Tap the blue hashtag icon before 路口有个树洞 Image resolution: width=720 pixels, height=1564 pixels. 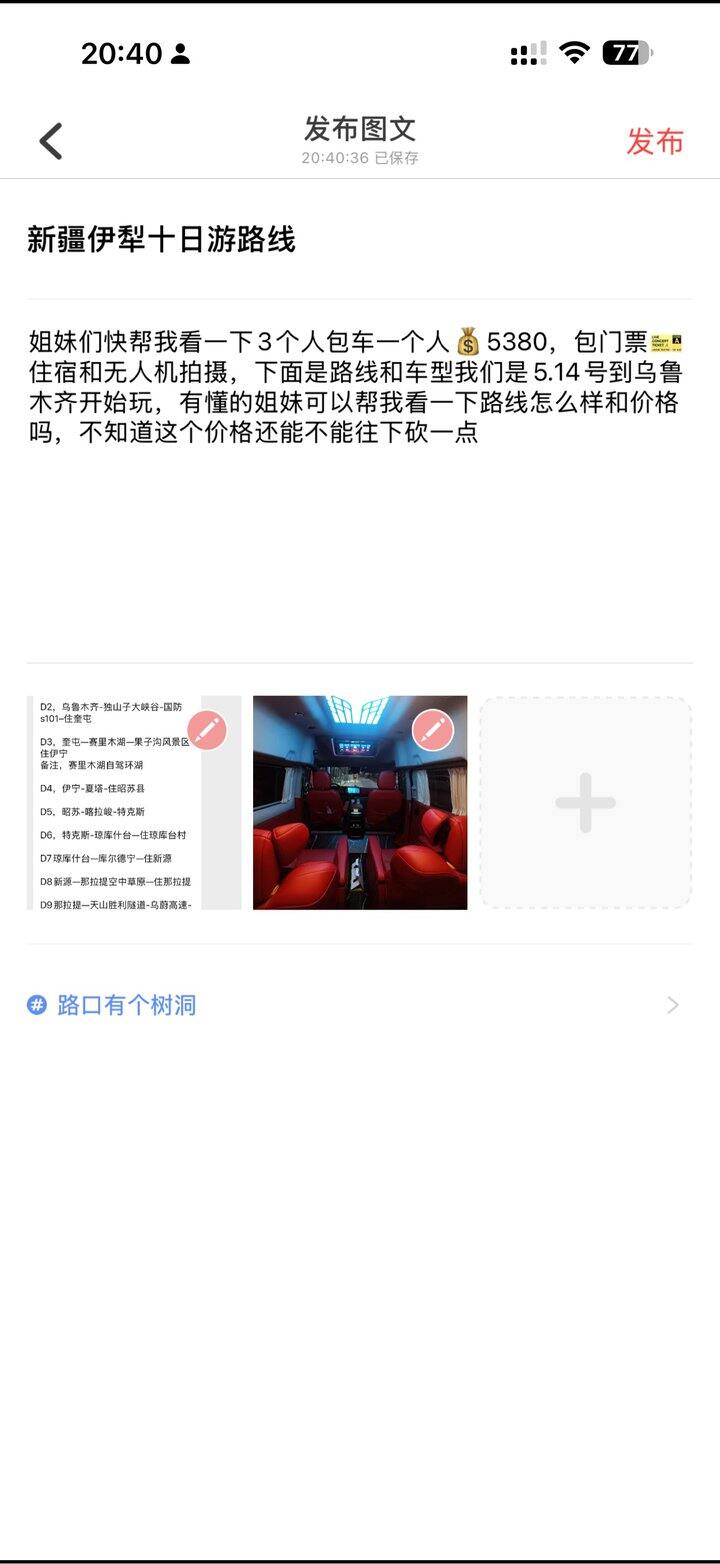coord(38,1004)
